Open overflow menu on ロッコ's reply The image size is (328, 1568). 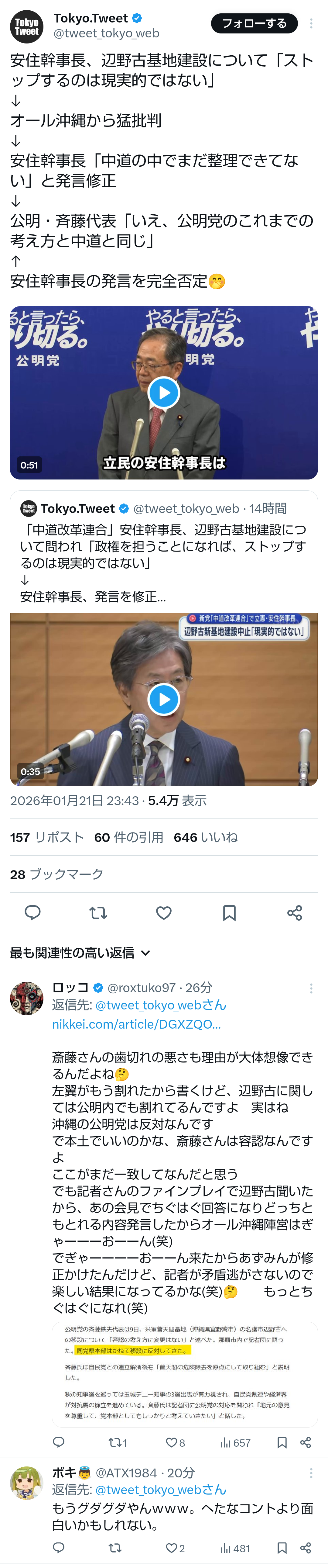[x=311, y=988]
